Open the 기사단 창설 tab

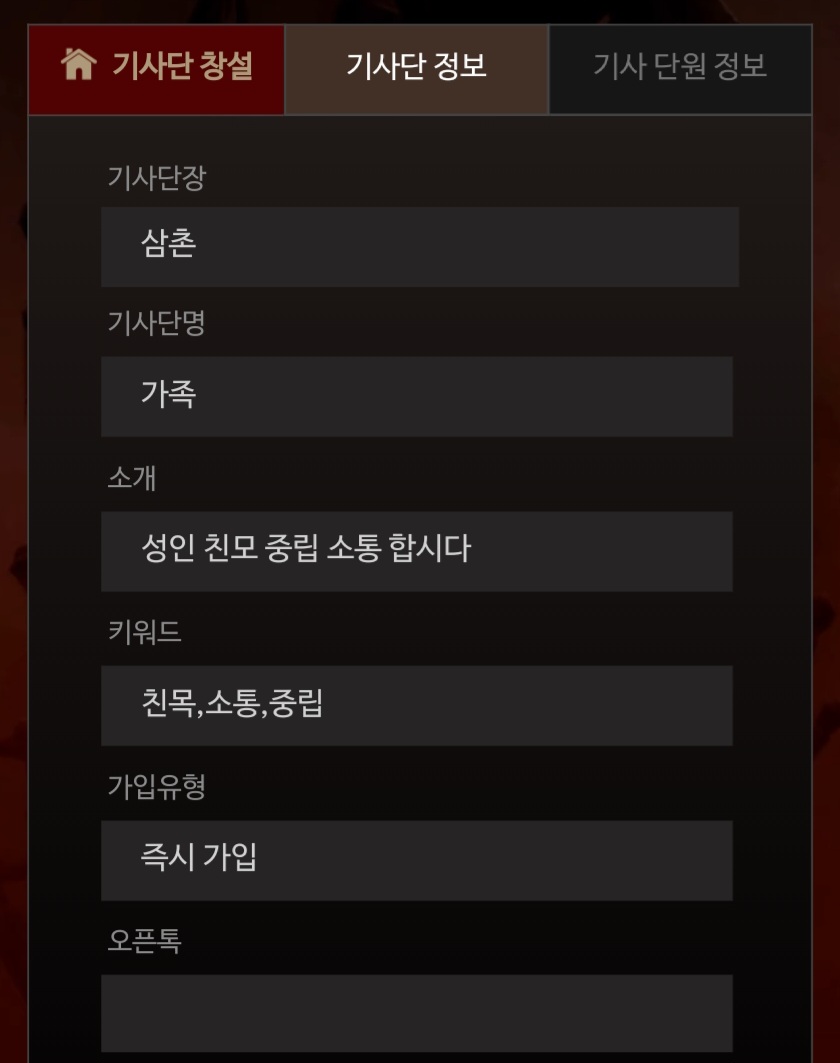click(157, 68)
